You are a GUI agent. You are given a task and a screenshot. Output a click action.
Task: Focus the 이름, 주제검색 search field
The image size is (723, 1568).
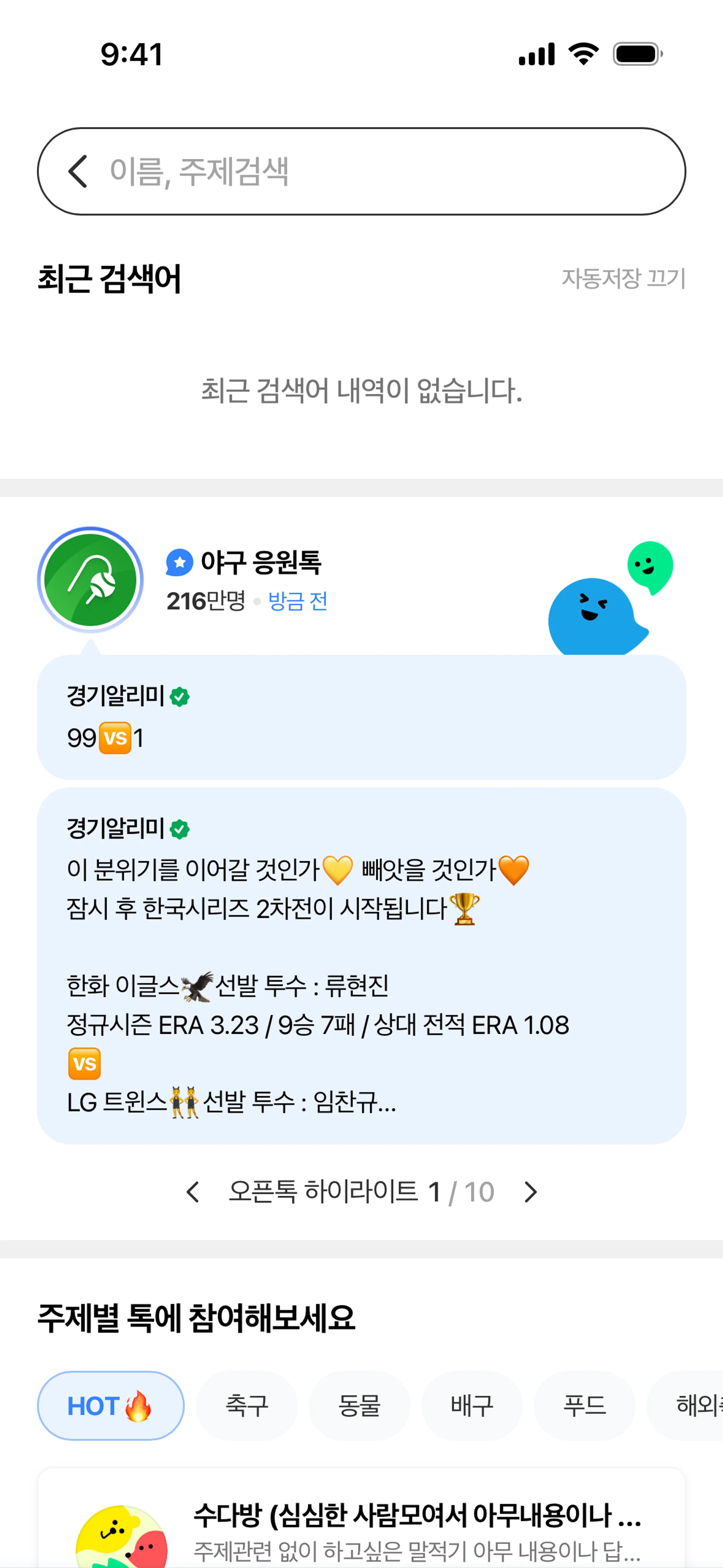377,171
